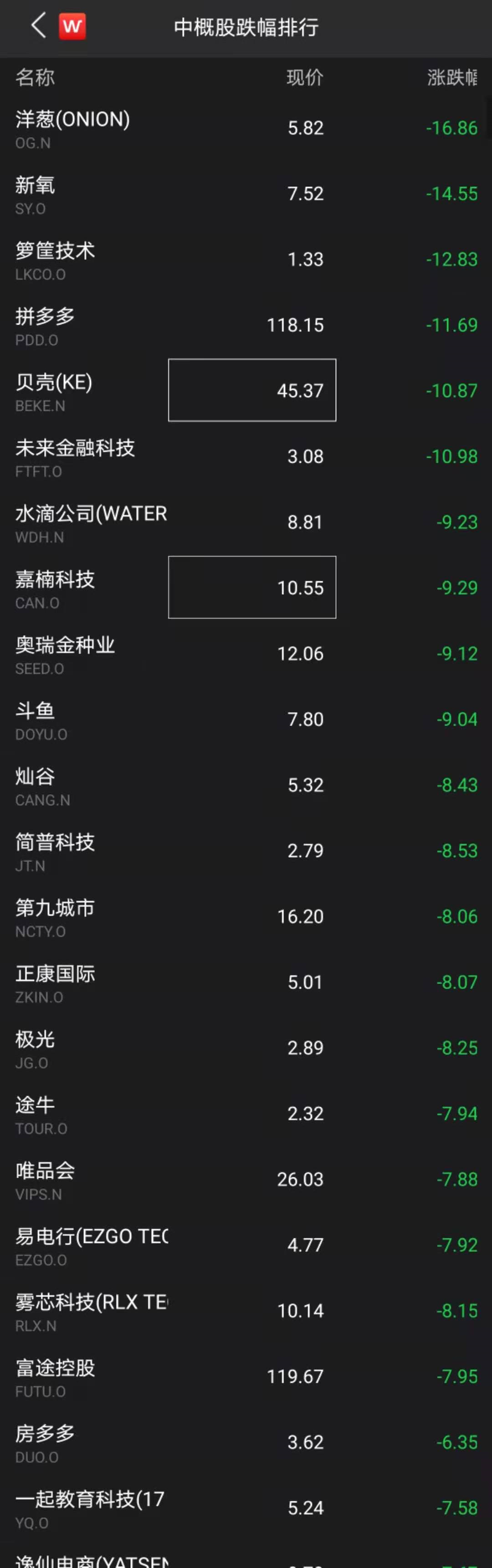This screenshot has width=492, height=1568.
Task: Select the 贝壳(KE) stock row
Action: pyautogui.click(x=53, y=391)
